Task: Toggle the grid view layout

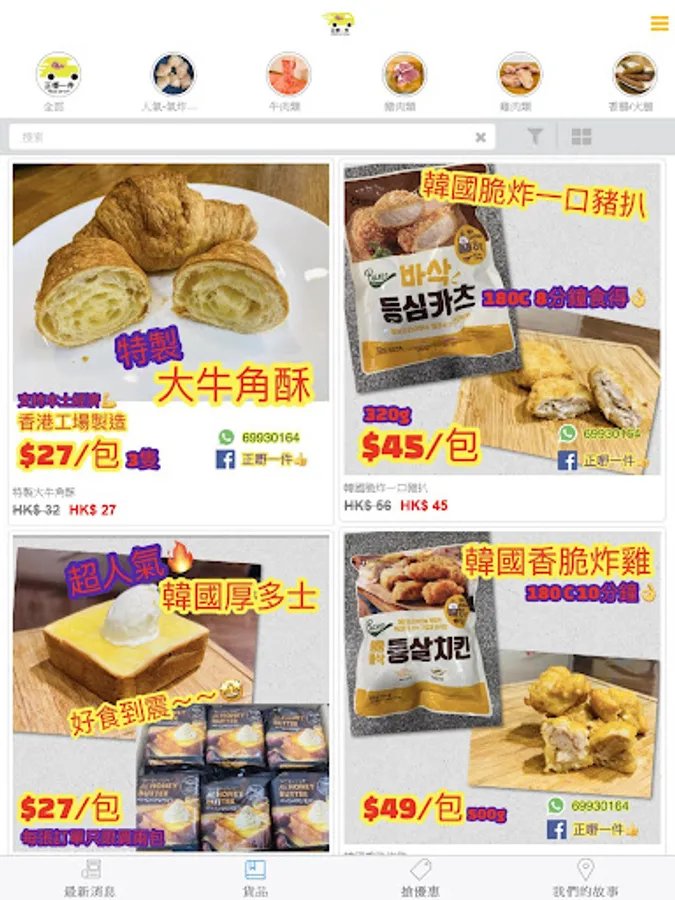Action: click(581, 137)
